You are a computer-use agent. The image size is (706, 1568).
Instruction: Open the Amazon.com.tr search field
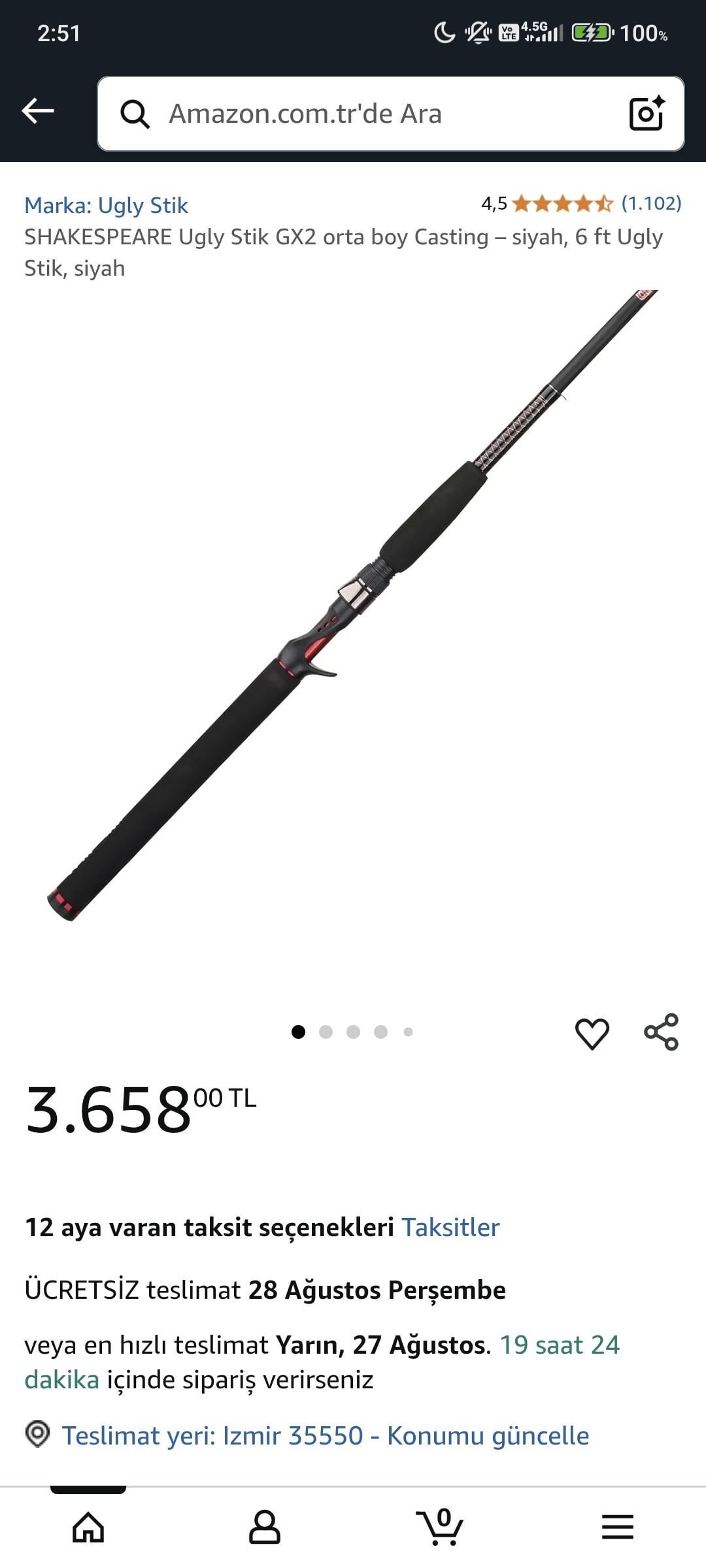click(x=366, y=114)
